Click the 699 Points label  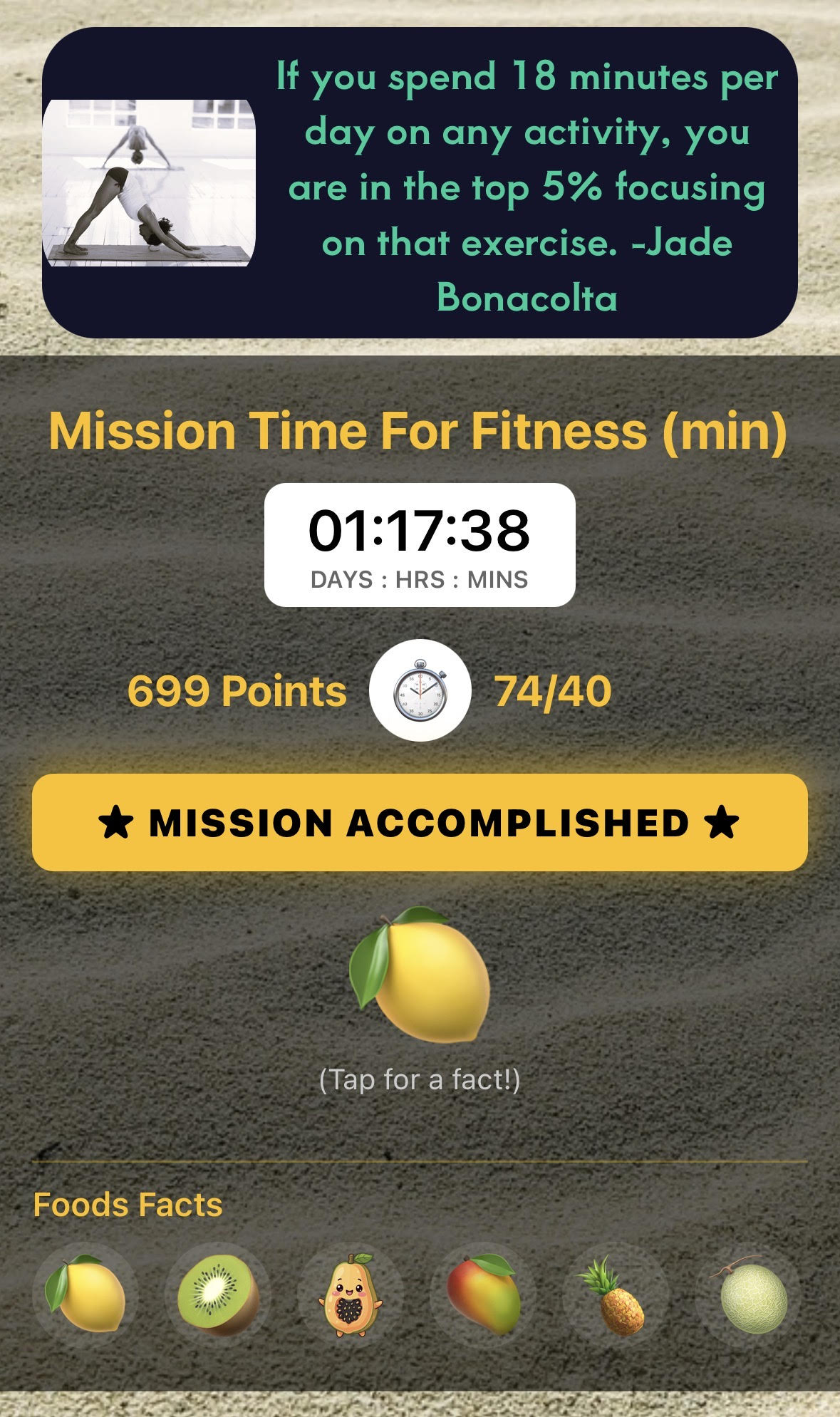tap(235, 690)
